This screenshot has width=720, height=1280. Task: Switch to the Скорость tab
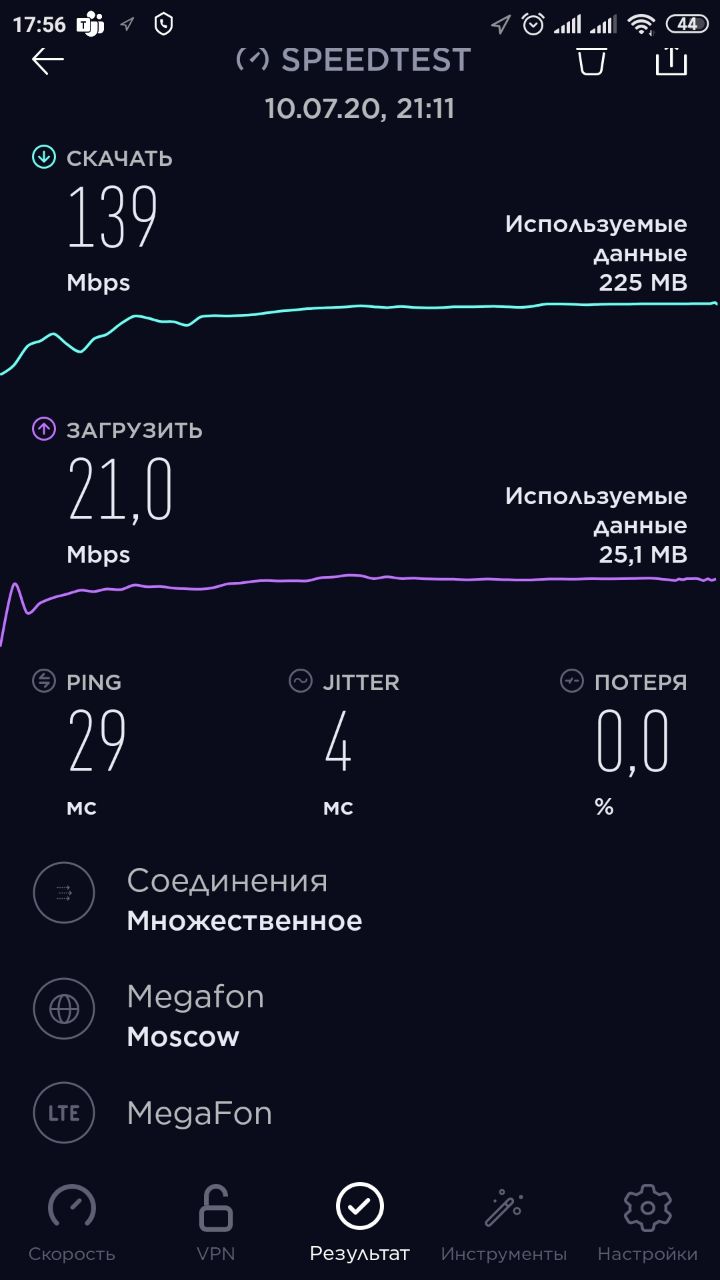72,1224
